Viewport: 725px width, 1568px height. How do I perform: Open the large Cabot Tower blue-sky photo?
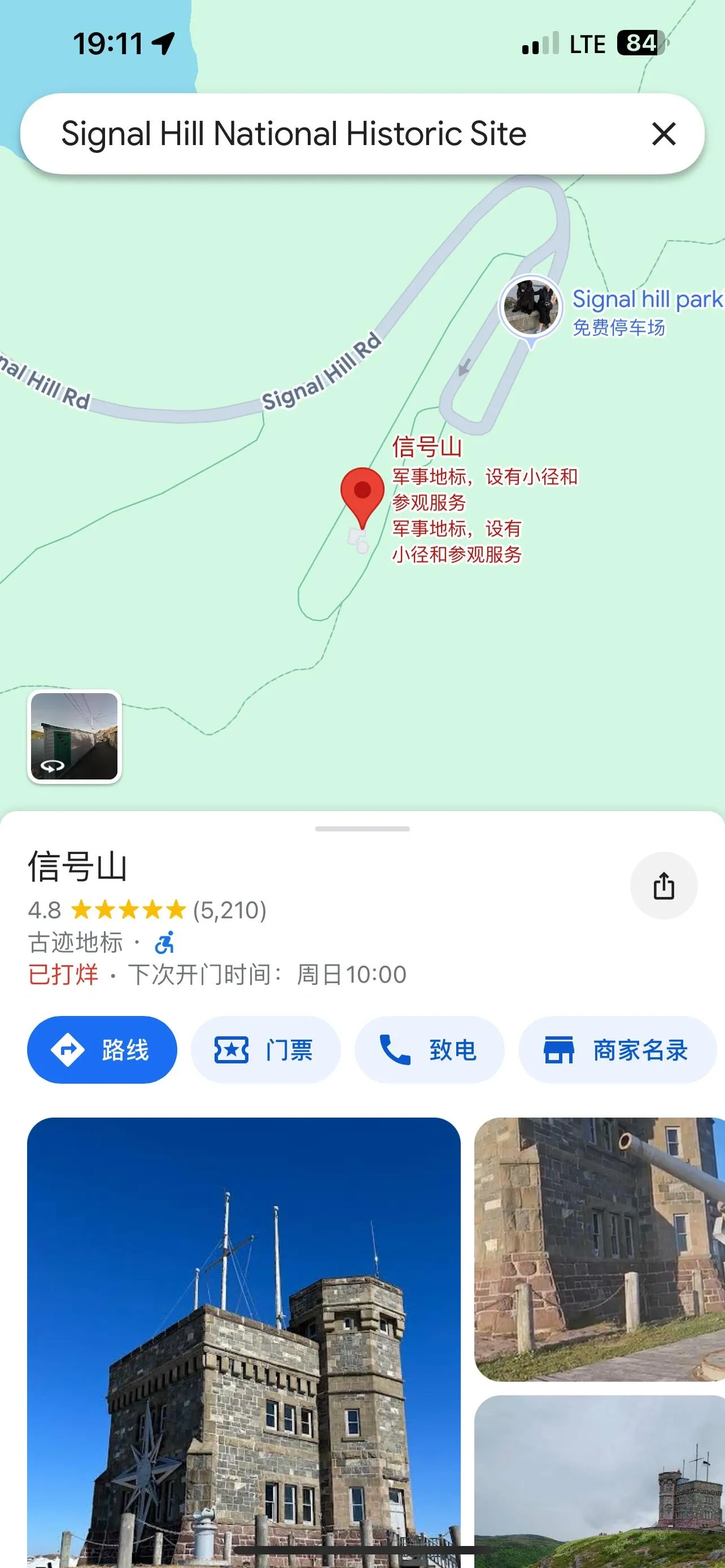tap(243, 1342)
